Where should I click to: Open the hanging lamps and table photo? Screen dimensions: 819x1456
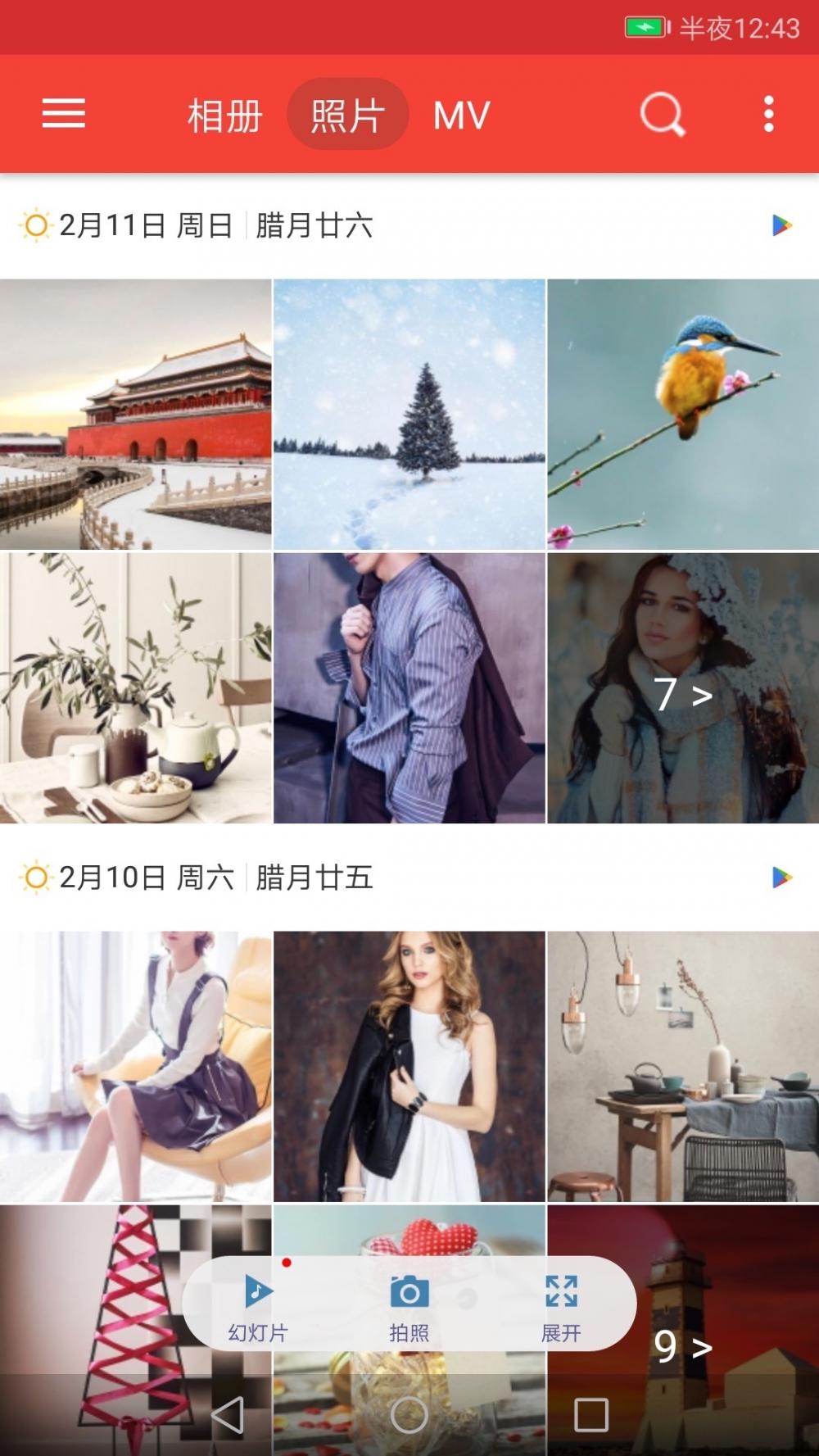point(683,1065)
